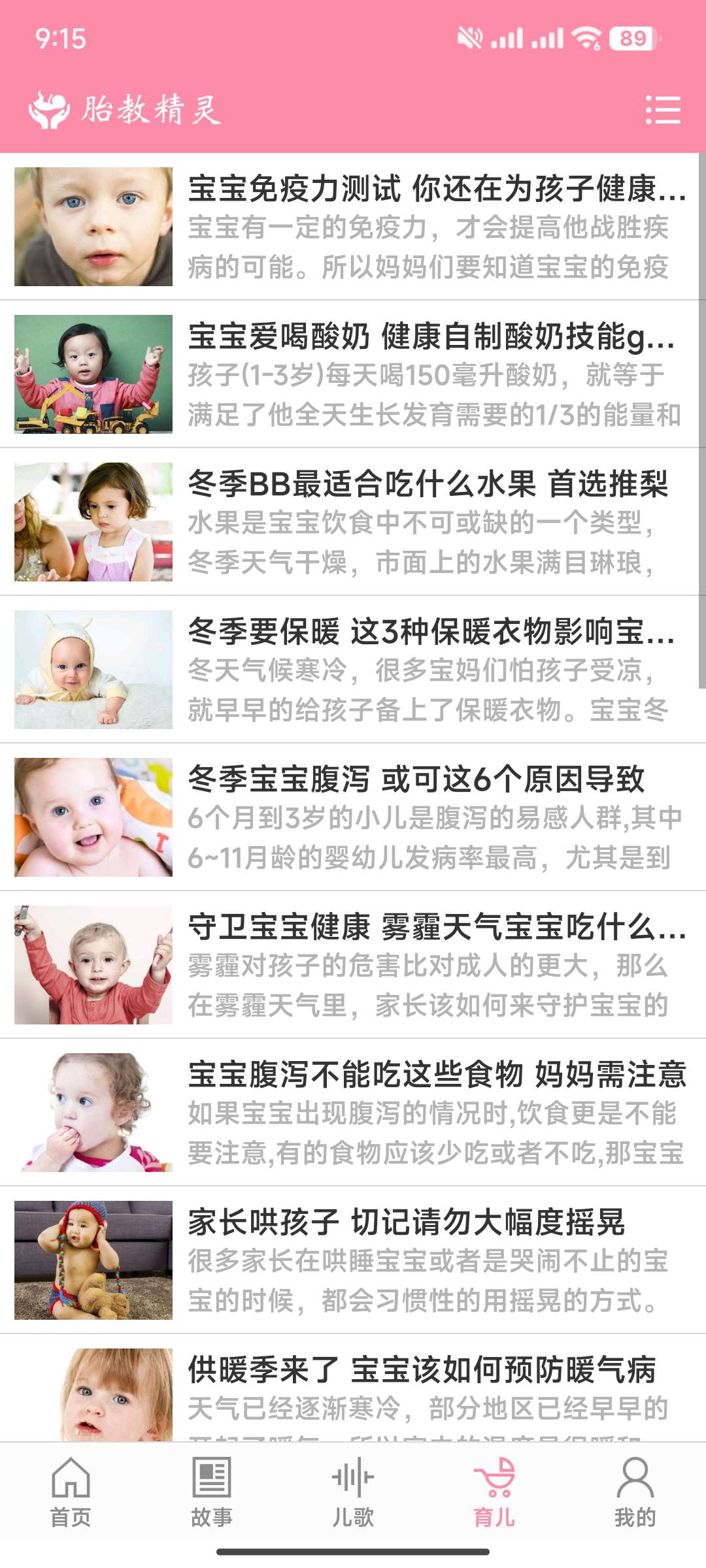Open 供暖季来了 宝宝该如何预防暖气病 article
Image resolution: width=706 pixels, height=1568 pixels.
(x=422, y=1370)
